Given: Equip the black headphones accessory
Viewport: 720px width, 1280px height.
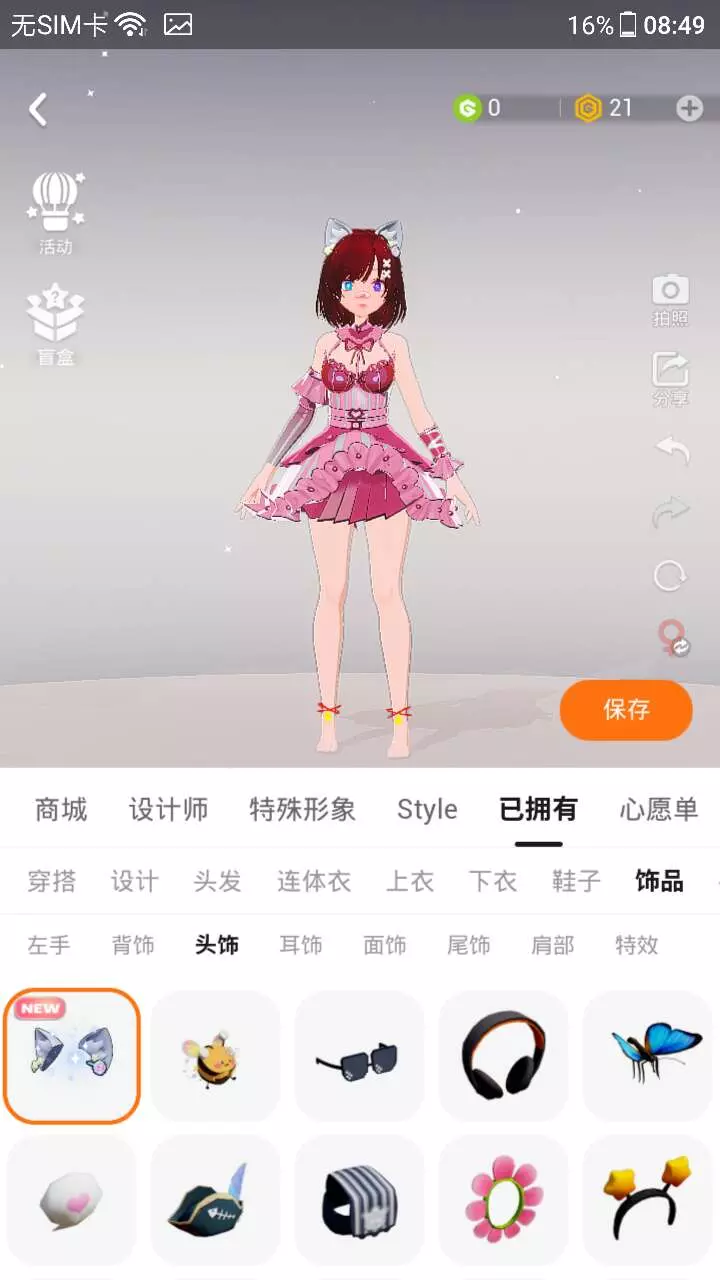Looking at the screenshot, I should click(503, 1056).
